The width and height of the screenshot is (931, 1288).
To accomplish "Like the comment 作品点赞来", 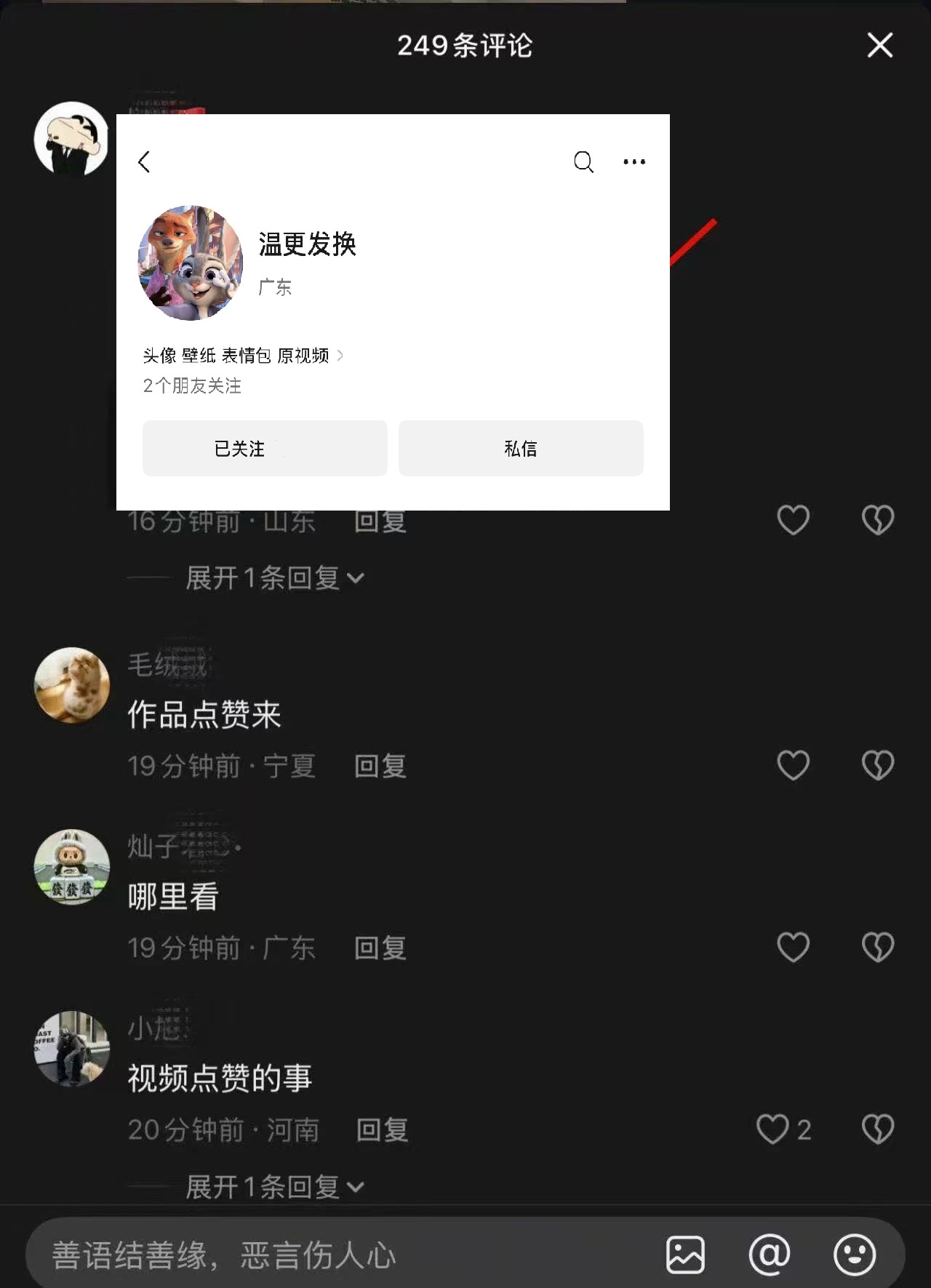I will tap(793, 765).
